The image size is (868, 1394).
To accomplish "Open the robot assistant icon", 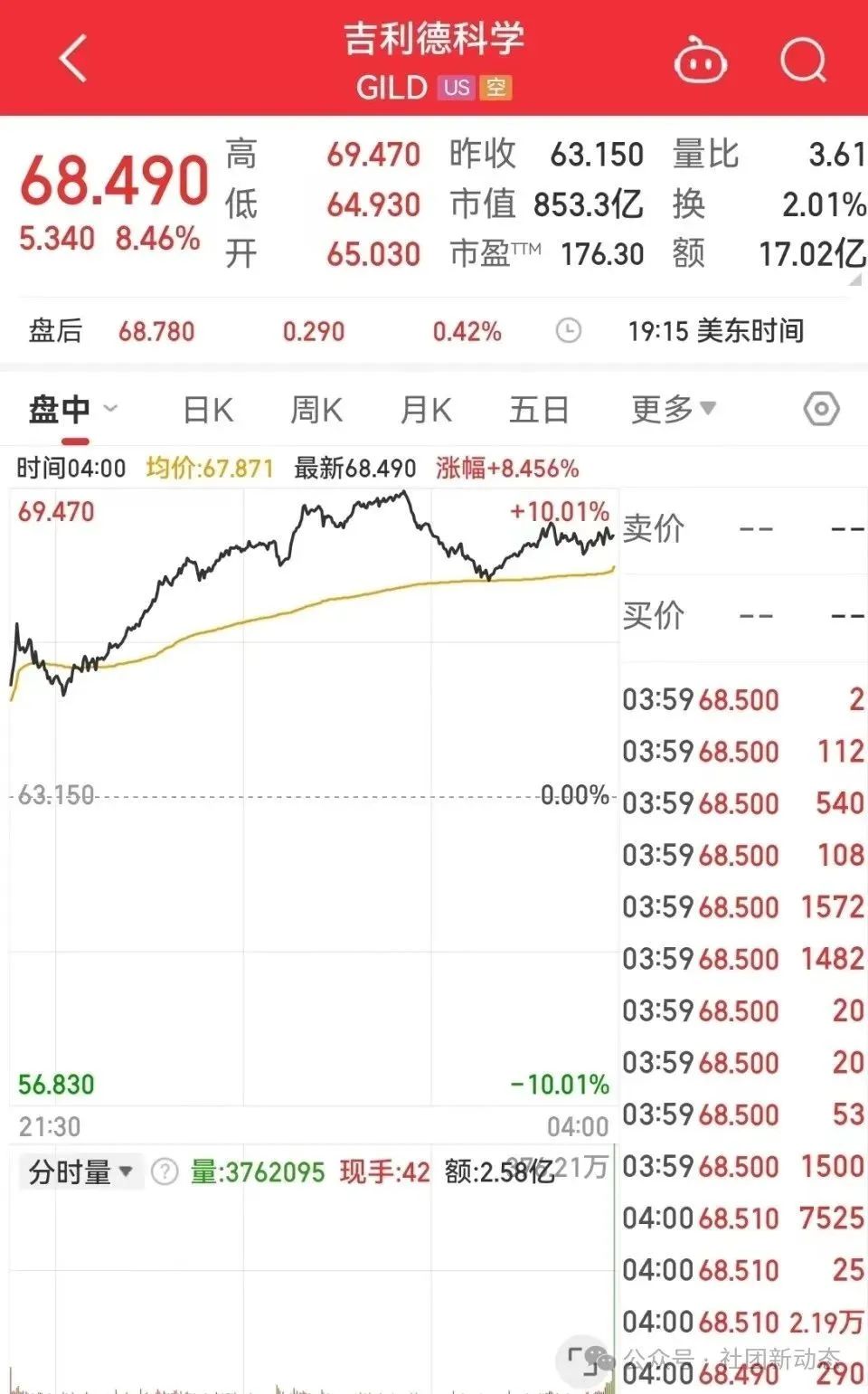I will pos(701,61).
